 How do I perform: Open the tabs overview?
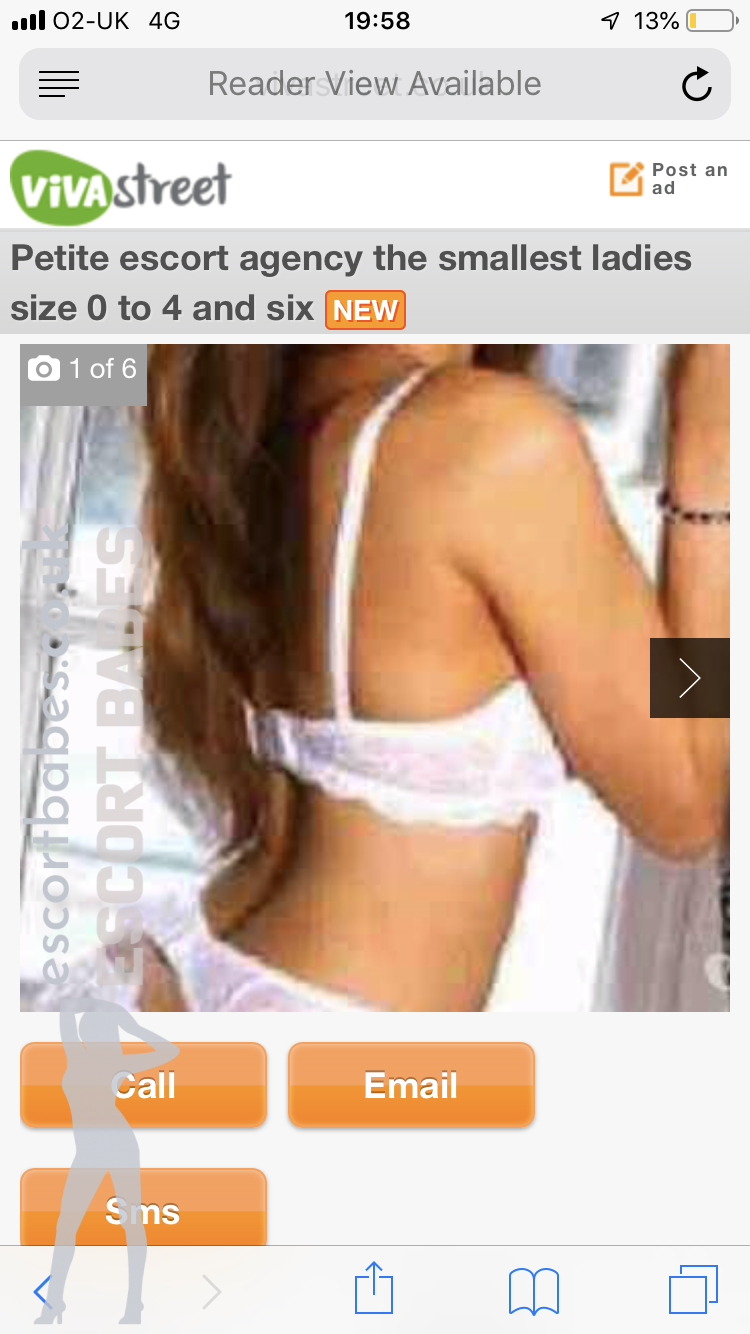coord(693,1290)
